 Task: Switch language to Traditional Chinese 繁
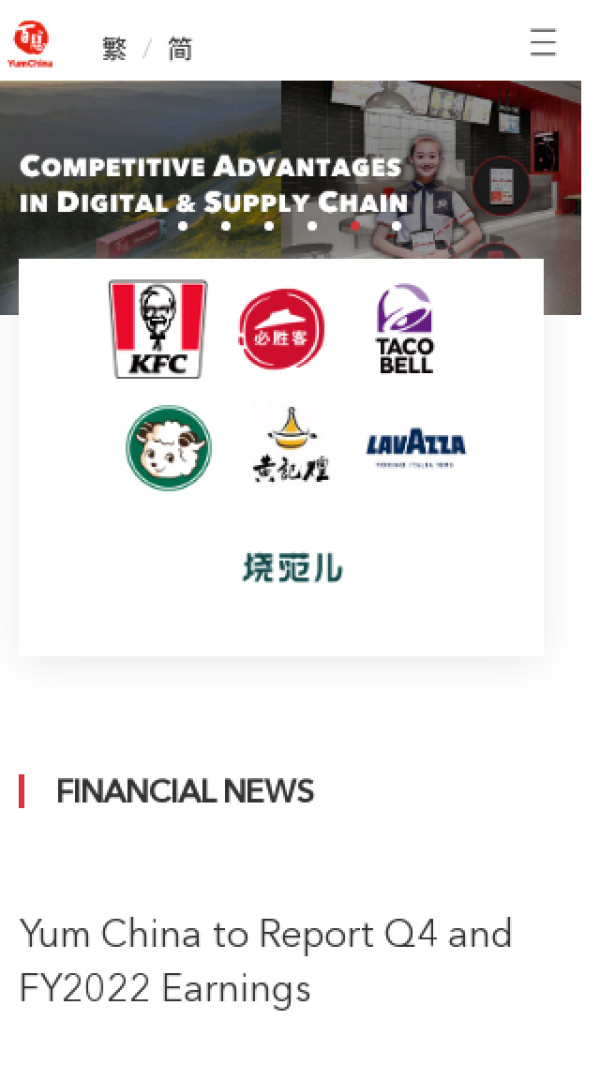click(x=114, y=48)
